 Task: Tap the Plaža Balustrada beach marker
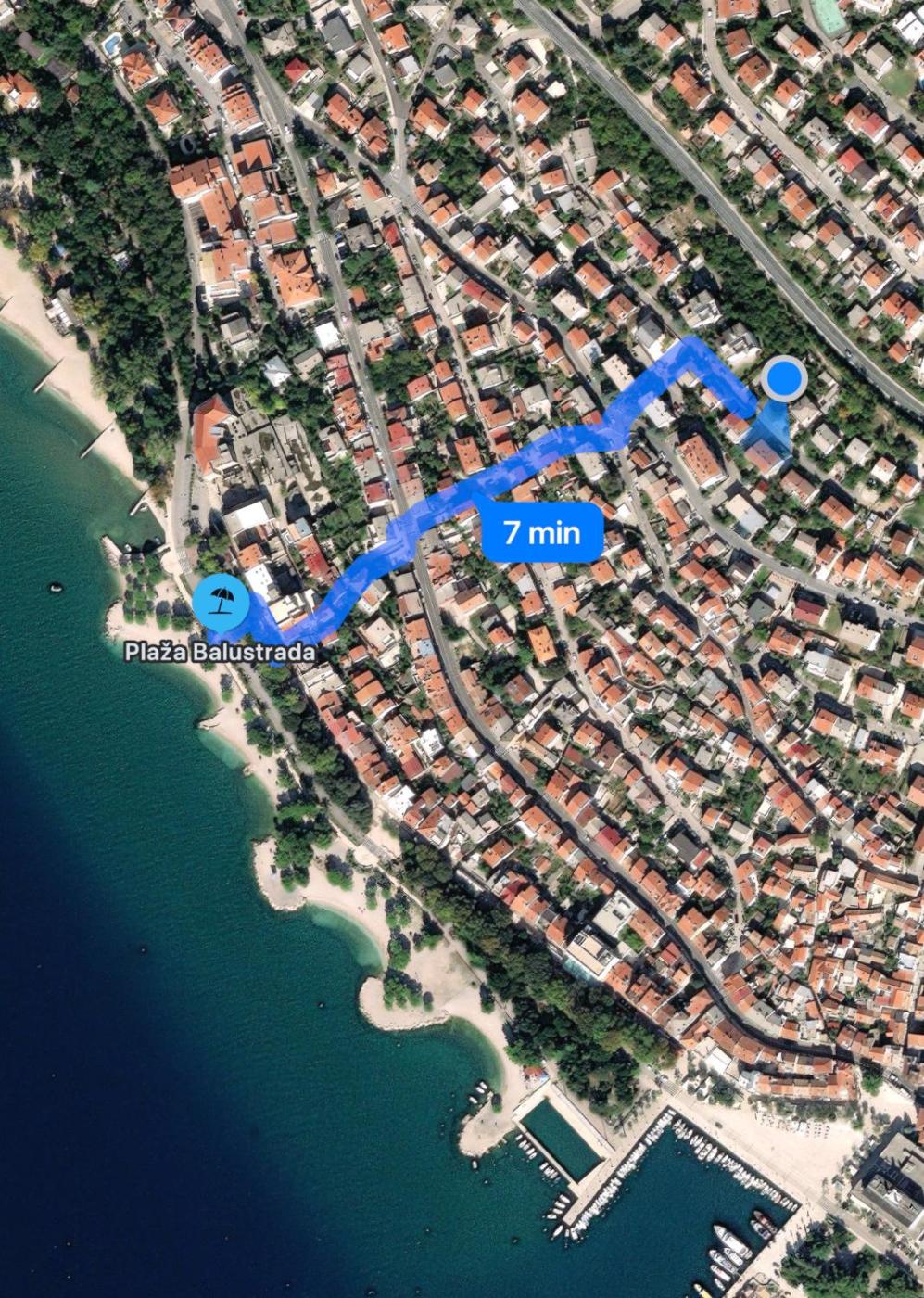click(x=220, y=600)
